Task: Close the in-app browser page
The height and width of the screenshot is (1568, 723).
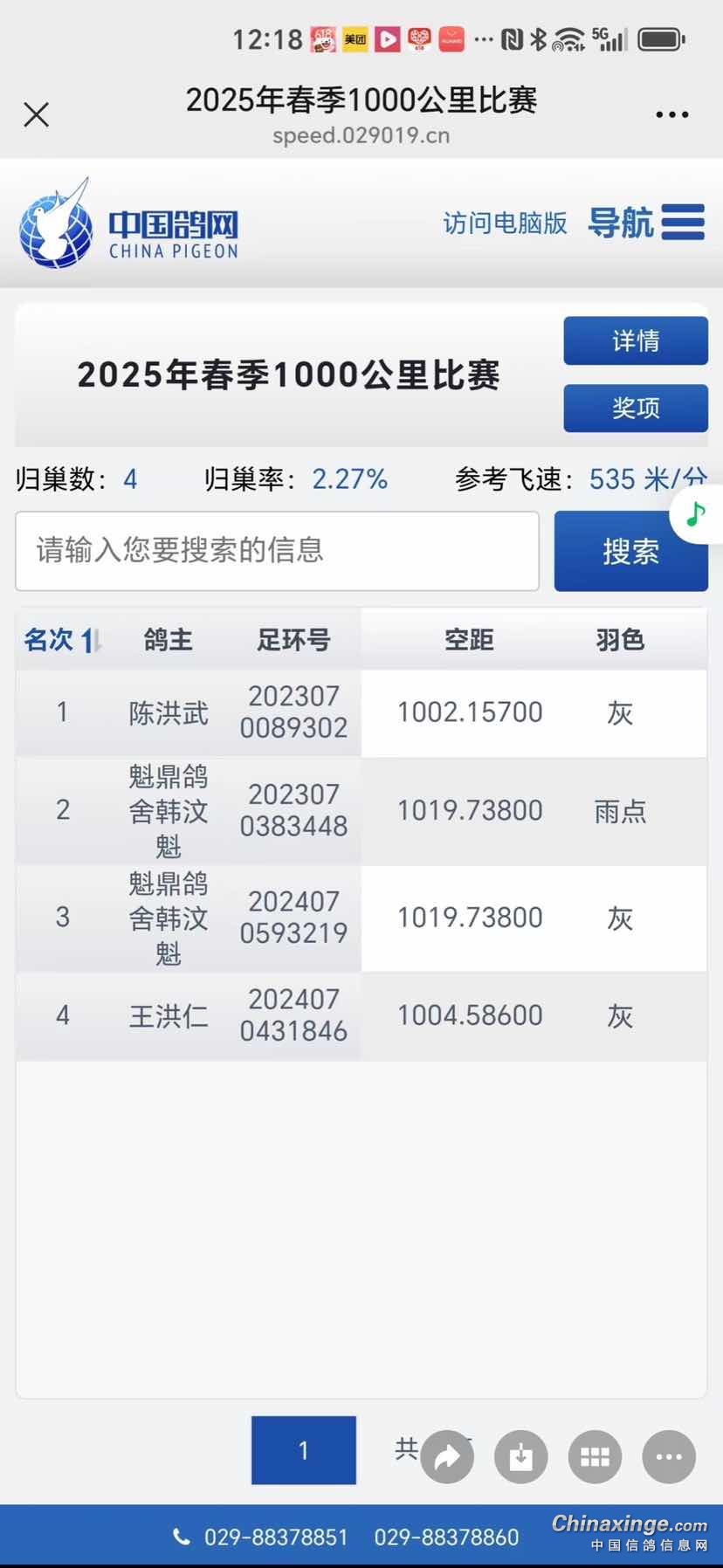Action: coord(37,114)
